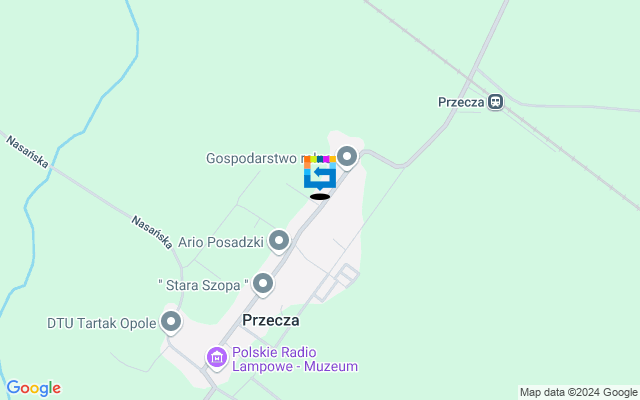Tap the colorful blue arrow location marker
Screen dimensions: 640x400
click(320, 173)
